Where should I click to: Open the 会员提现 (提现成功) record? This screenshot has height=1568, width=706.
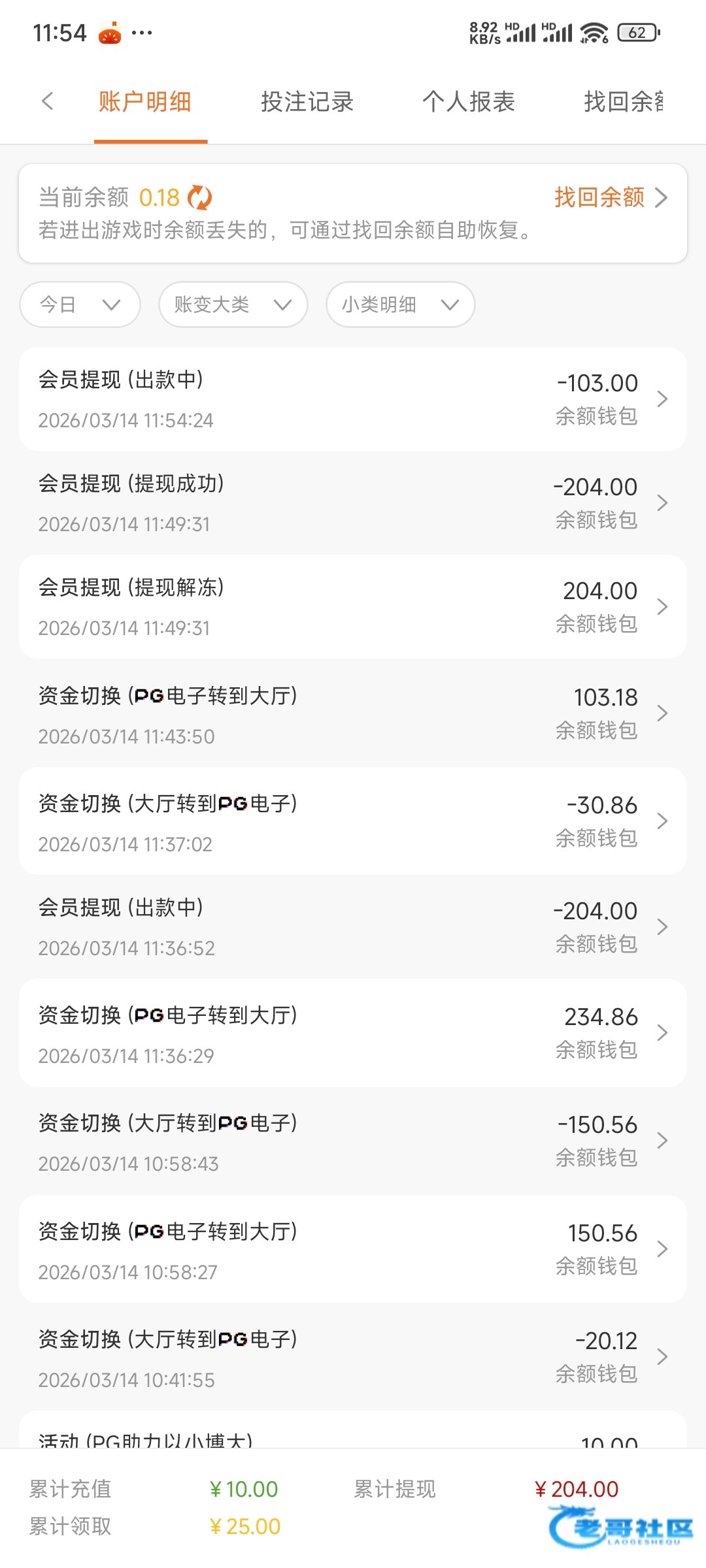pos(353,503)
